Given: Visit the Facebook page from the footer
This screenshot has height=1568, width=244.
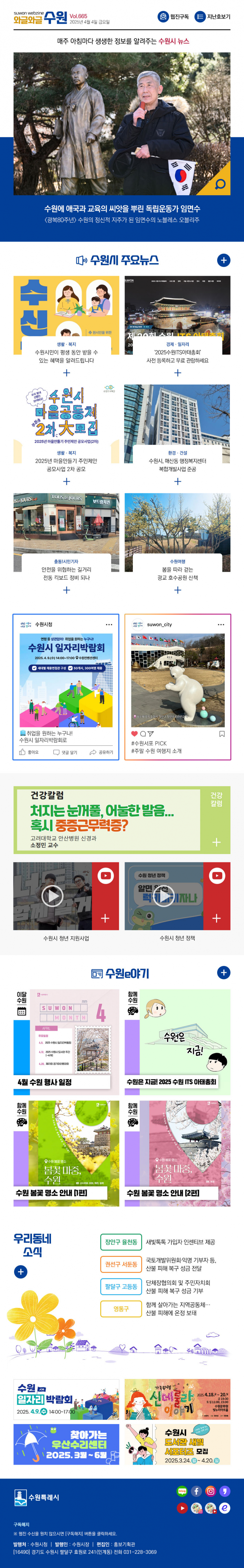Looking at the screenshot, I should (196, 1491).
